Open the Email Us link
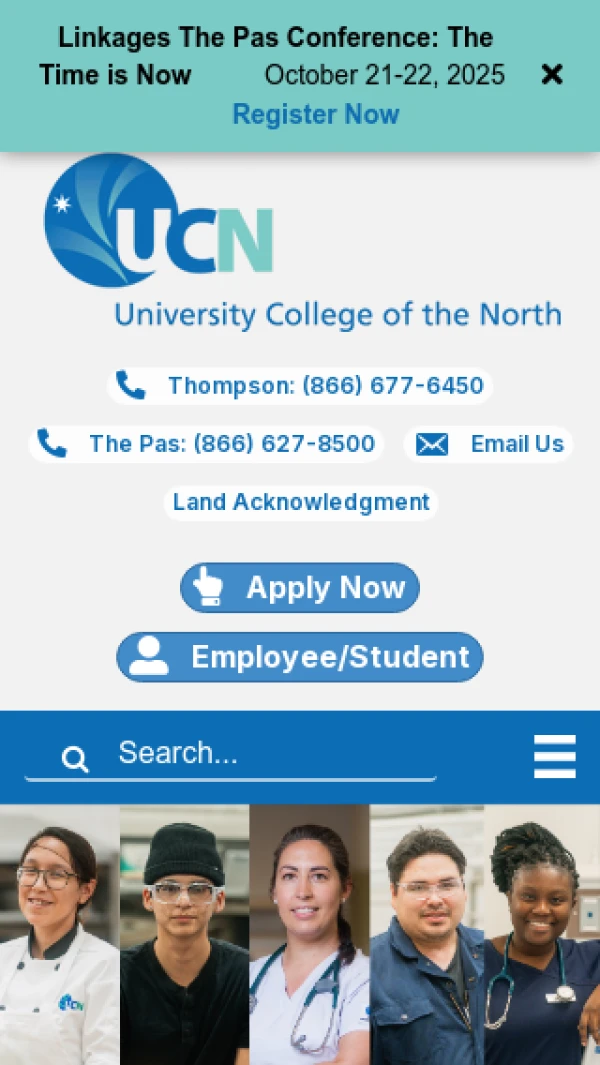Image resolution: width=600 pixels, height=1065 pixels. (x=489, y=444)
